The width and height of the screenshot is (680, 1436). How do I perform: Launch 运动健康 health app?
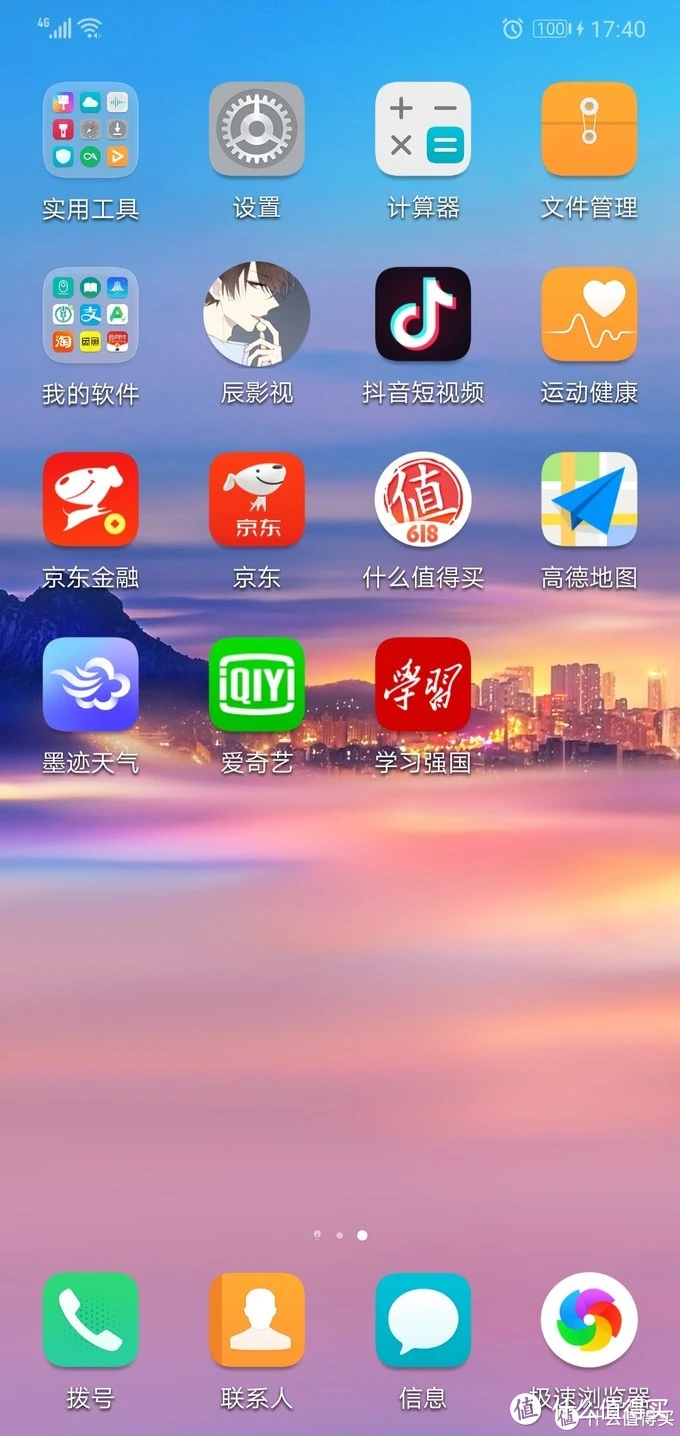(x=588, y=314)
